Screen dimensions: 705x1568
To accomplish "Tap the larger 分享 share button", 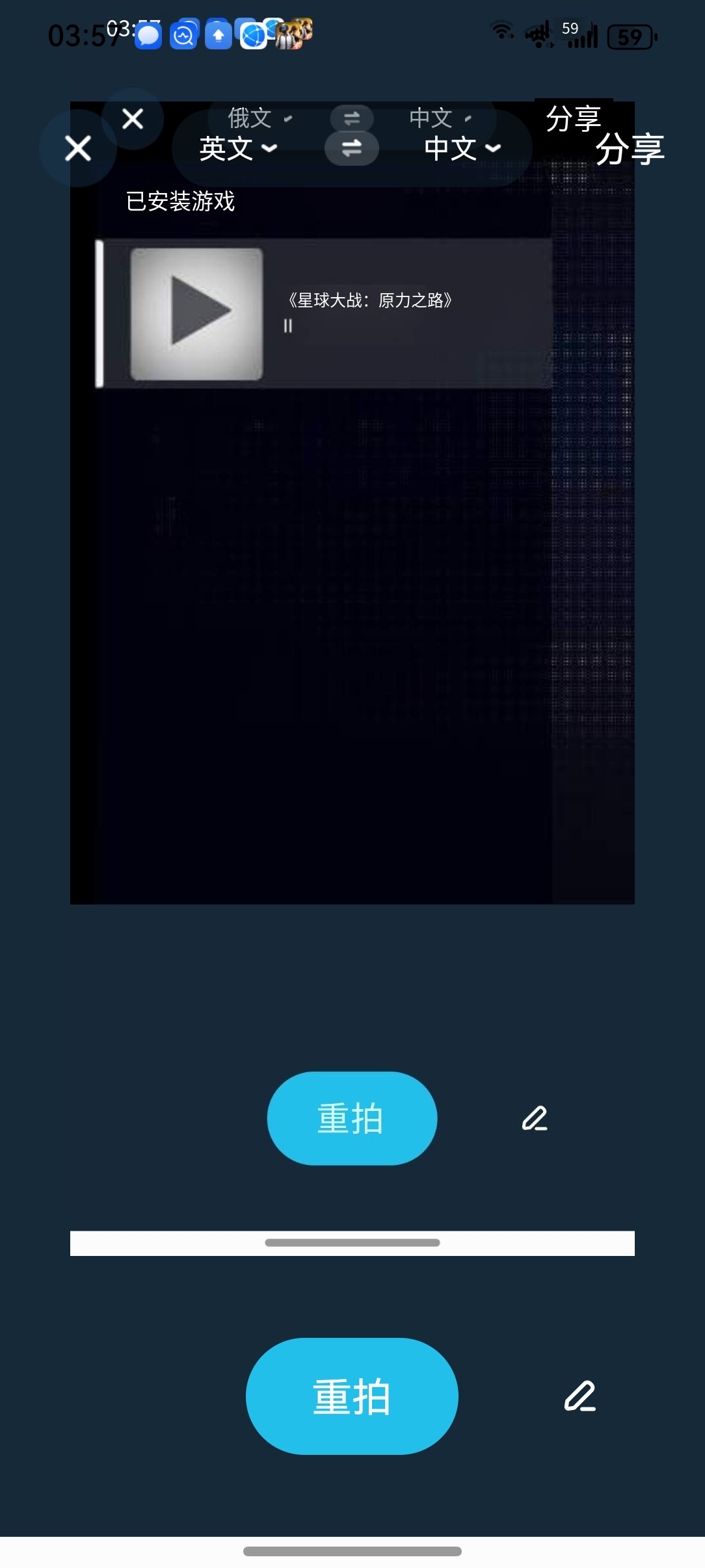I will click(630, 149).
